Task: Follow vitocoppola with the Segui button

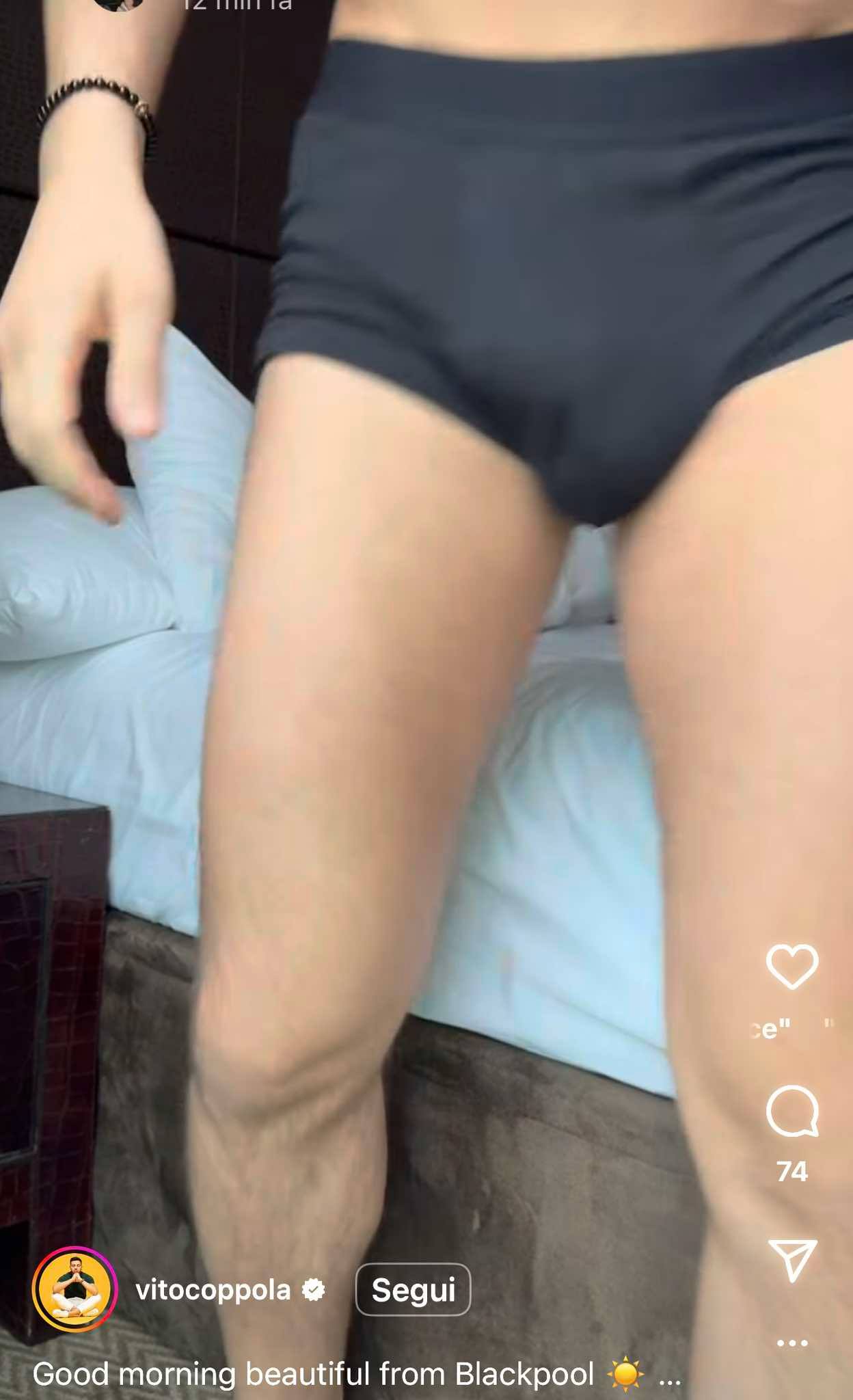Action: [x=413, y=1290]
